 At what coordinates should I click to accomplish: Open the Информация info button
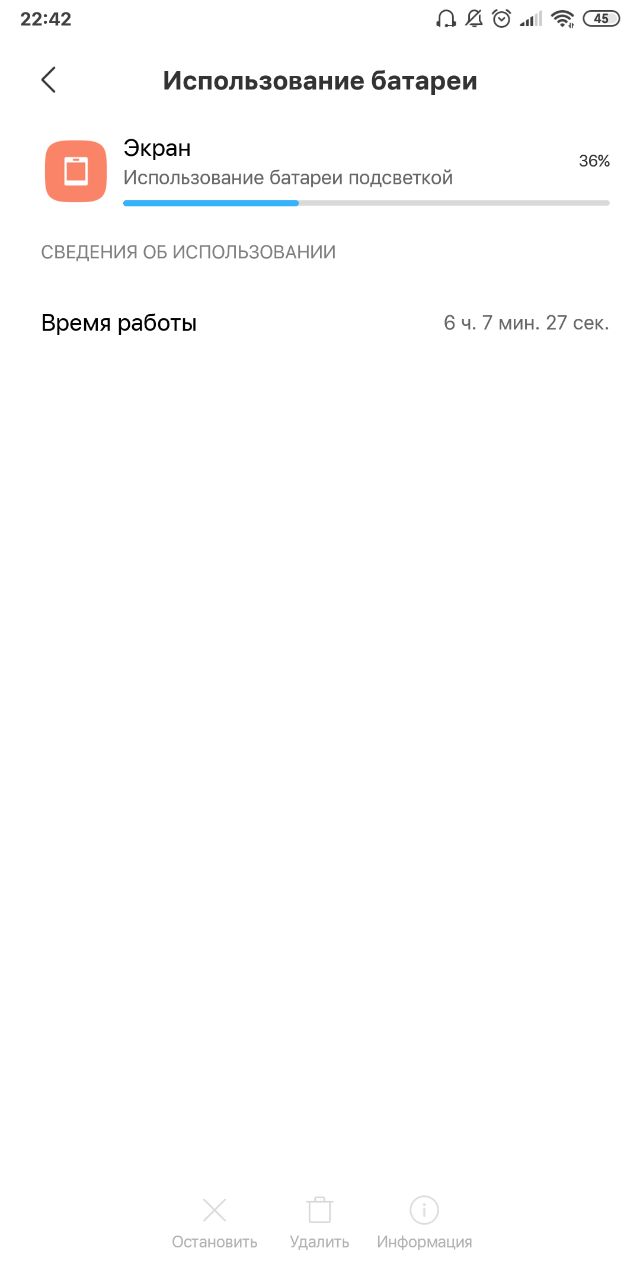click(424, 1223)
